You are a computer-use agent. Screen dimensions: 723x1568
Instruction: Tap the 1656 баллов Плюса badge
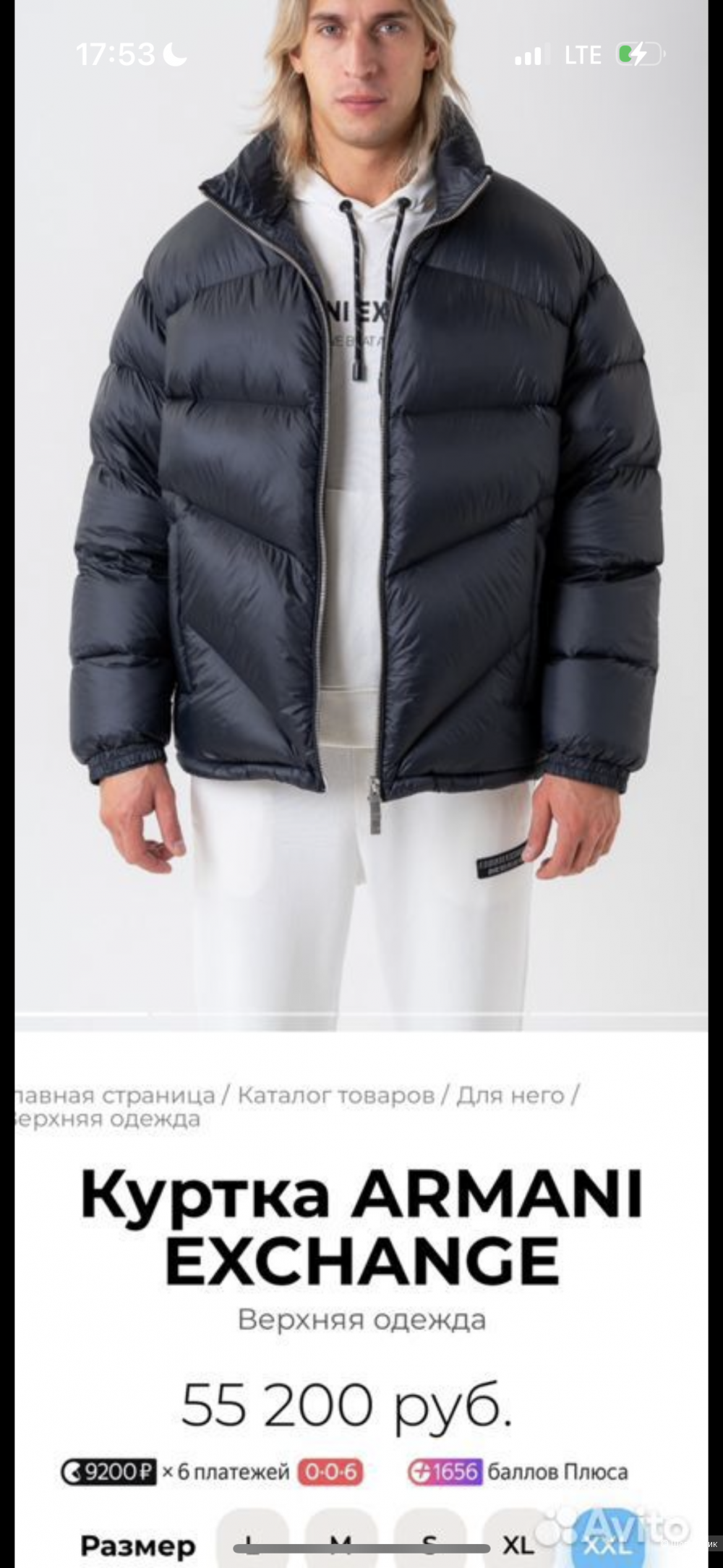tap(518, 1471)
